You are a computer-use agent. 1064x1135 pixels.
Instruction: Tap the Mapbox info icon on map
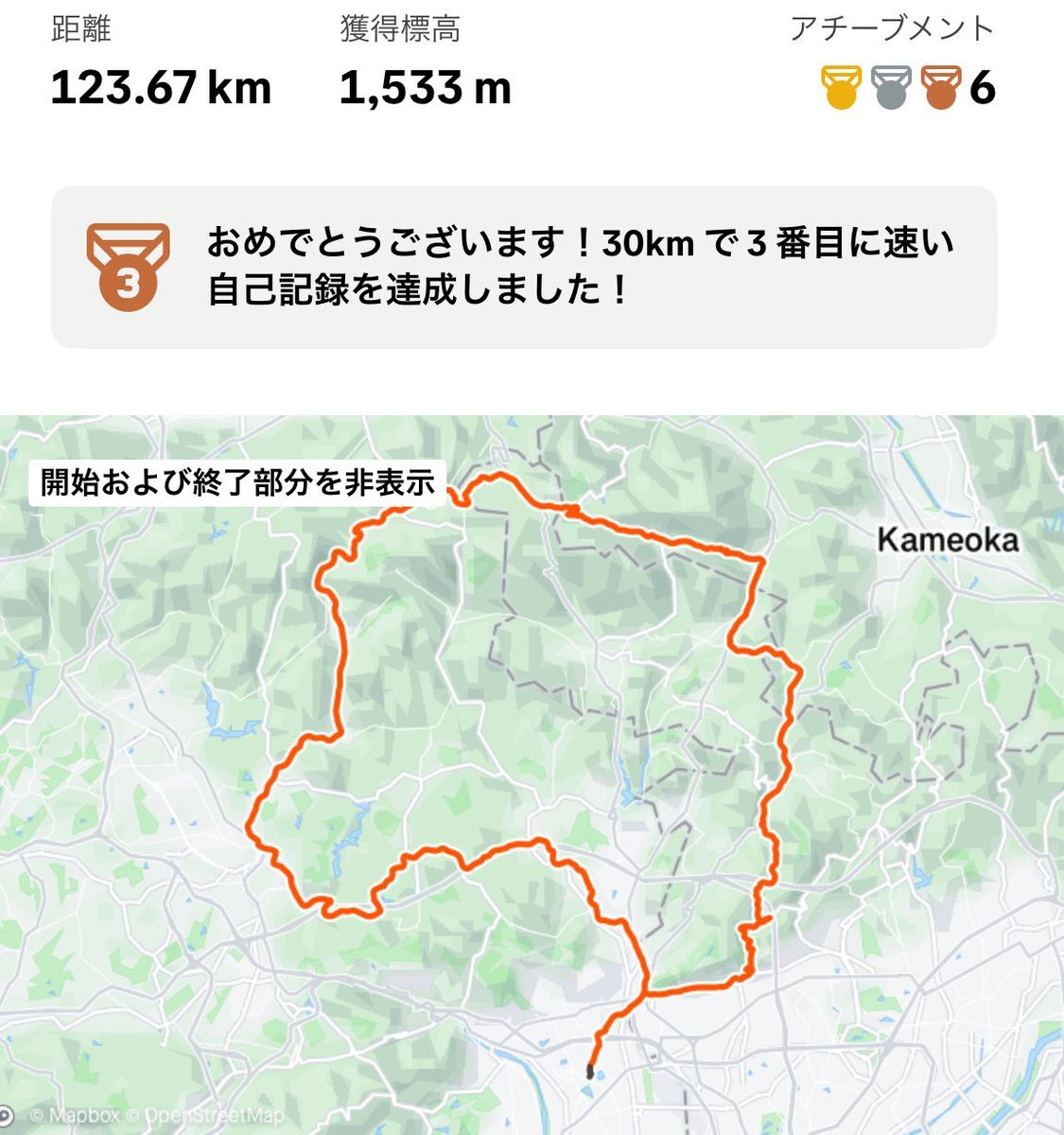[6, 1116]
